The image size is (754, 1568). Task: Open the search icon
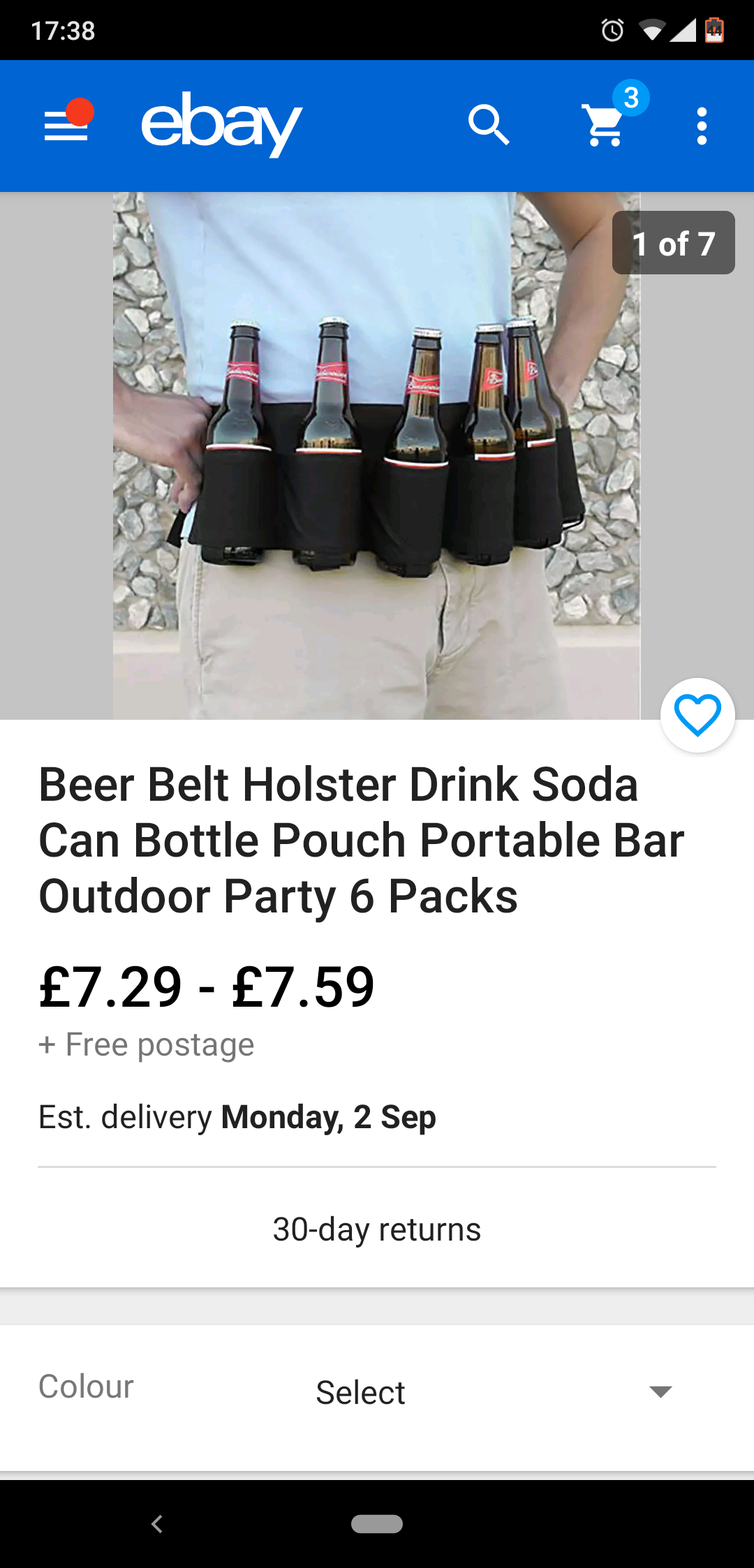click(x=488, y=126)
